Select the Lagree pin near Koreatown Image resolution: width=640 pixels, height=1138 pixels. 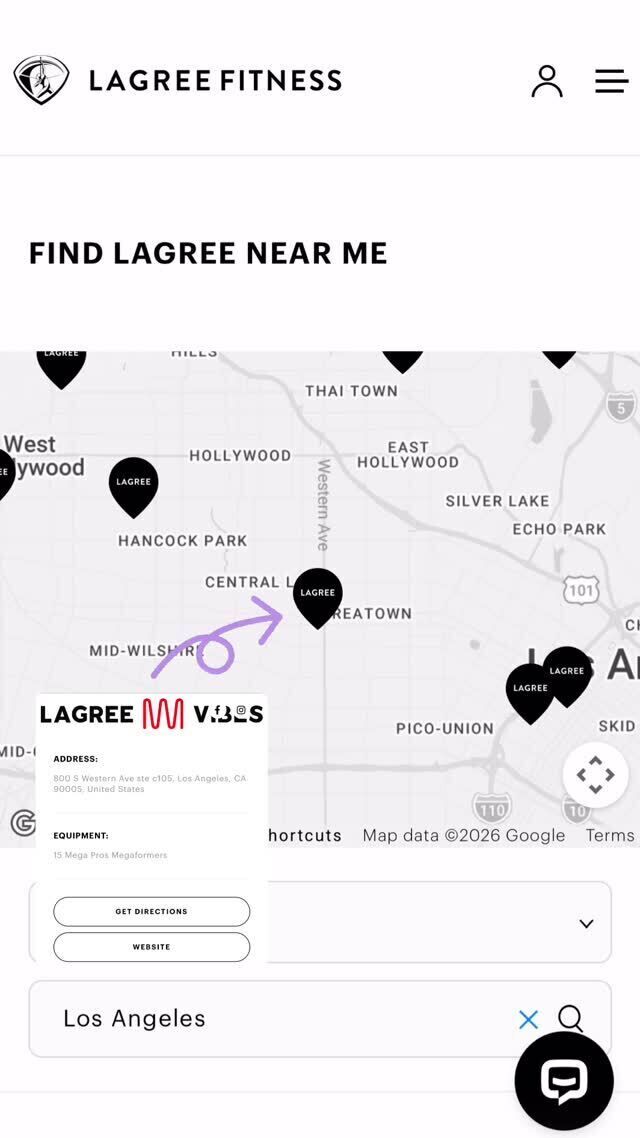(318, 595)
